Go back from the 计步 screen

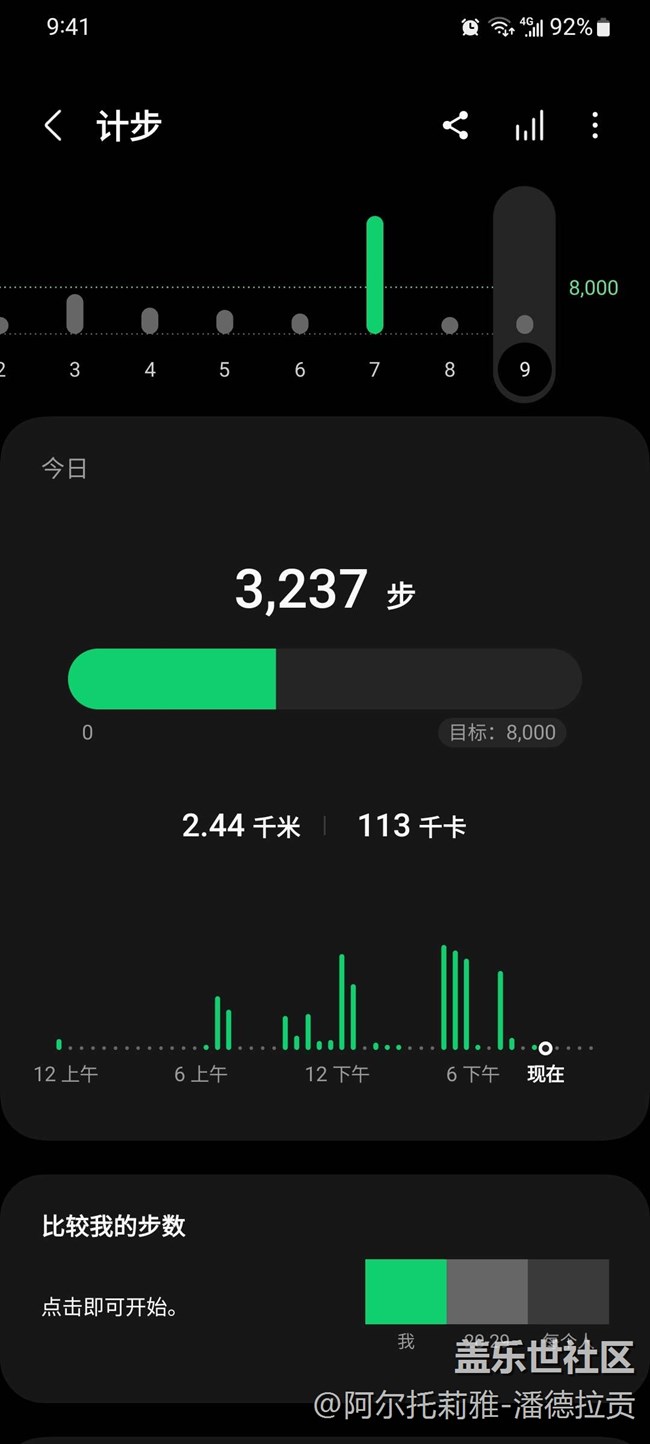pyautogui.click(x=54, y=126)
